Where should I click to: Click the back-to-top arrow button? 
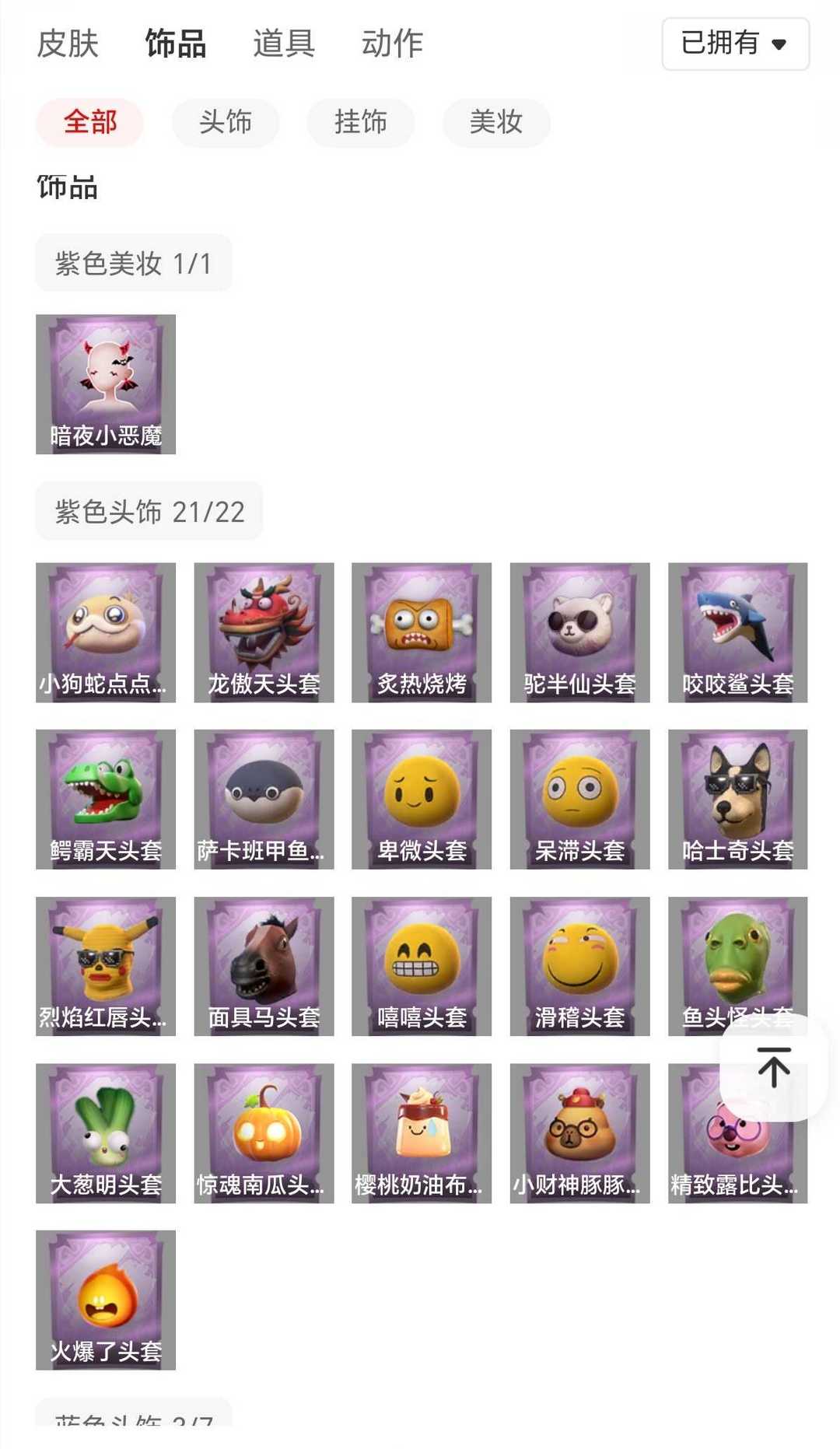773,1069
